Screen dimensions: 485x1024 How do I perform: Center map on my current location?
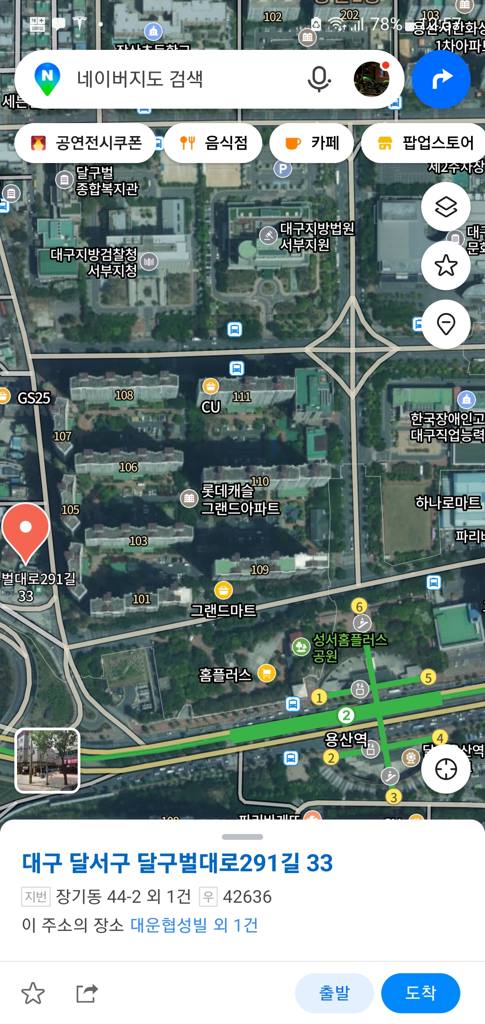point(446,769)
